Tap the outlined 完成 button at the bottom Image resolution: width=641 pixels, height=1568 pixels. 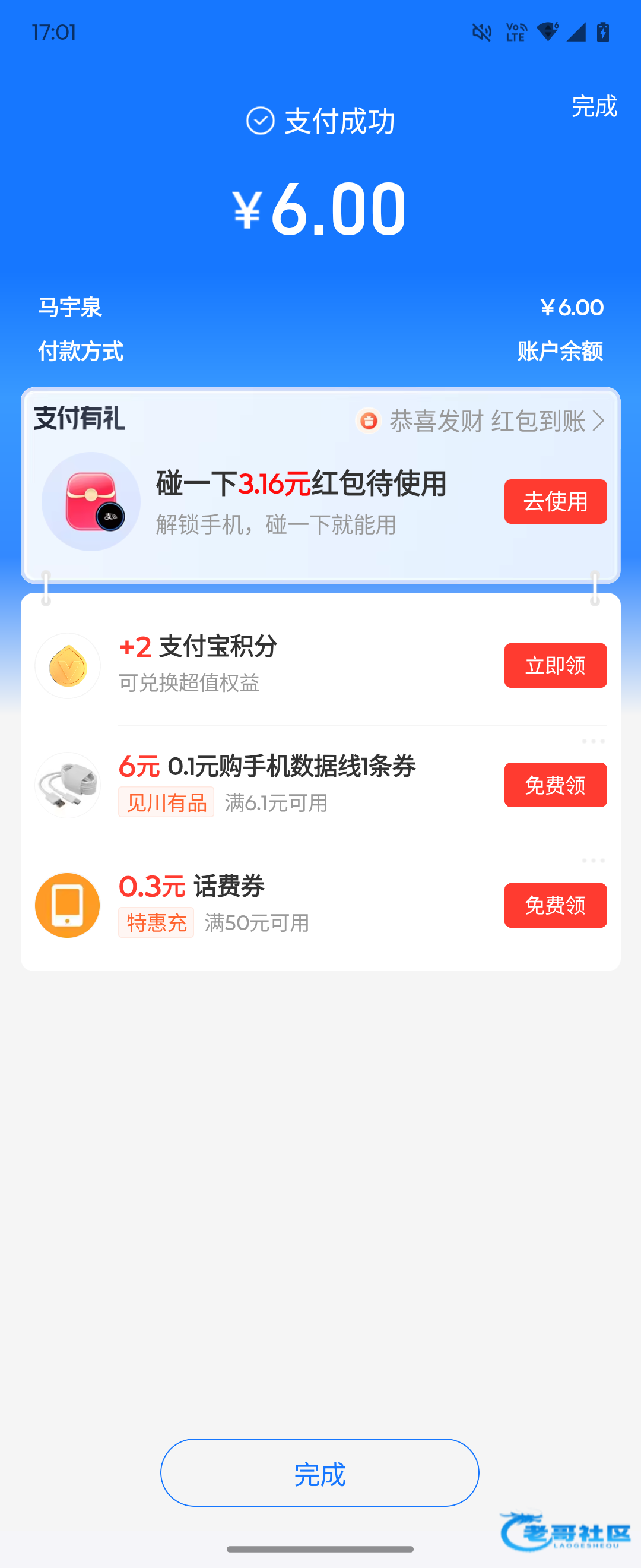click(320, 1473)
